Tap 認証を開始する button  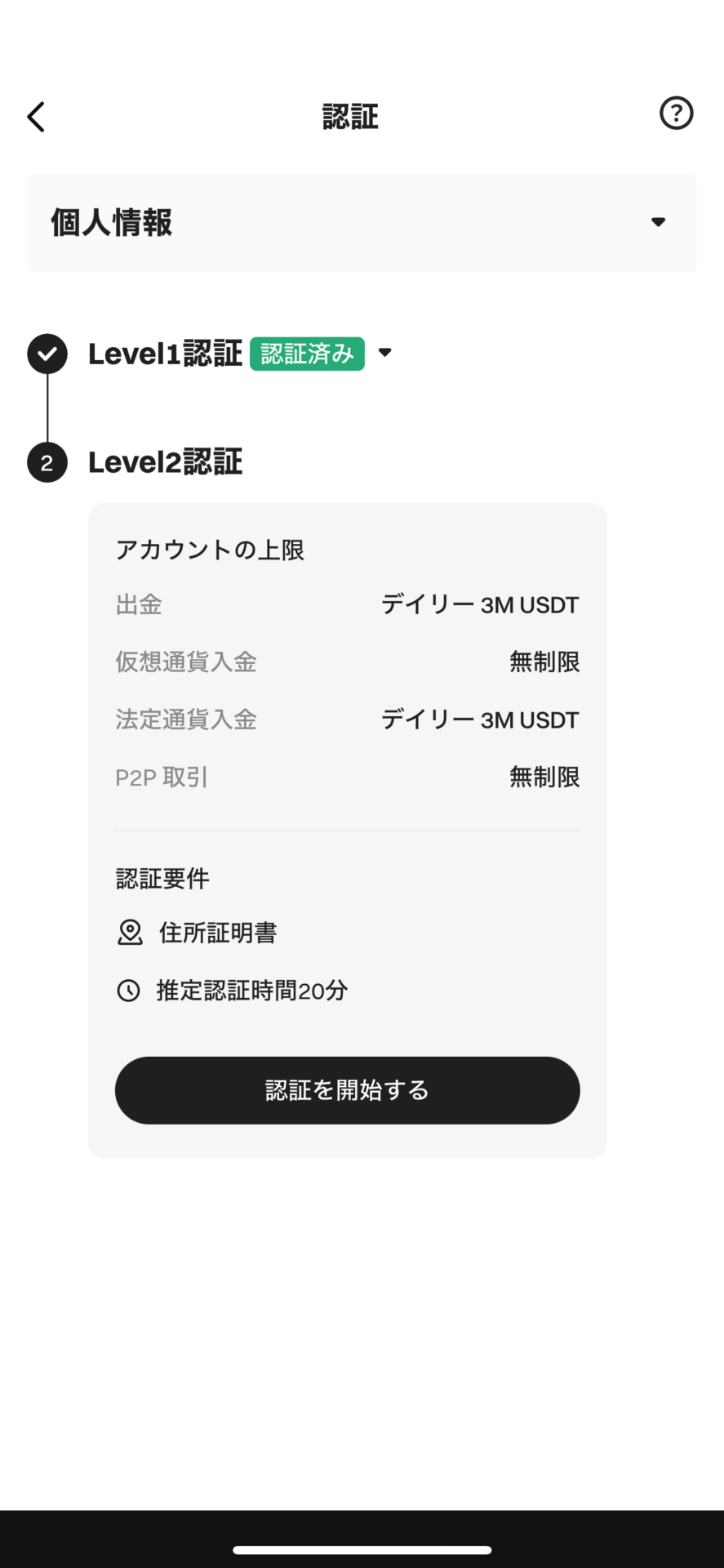pos(347,1090)
